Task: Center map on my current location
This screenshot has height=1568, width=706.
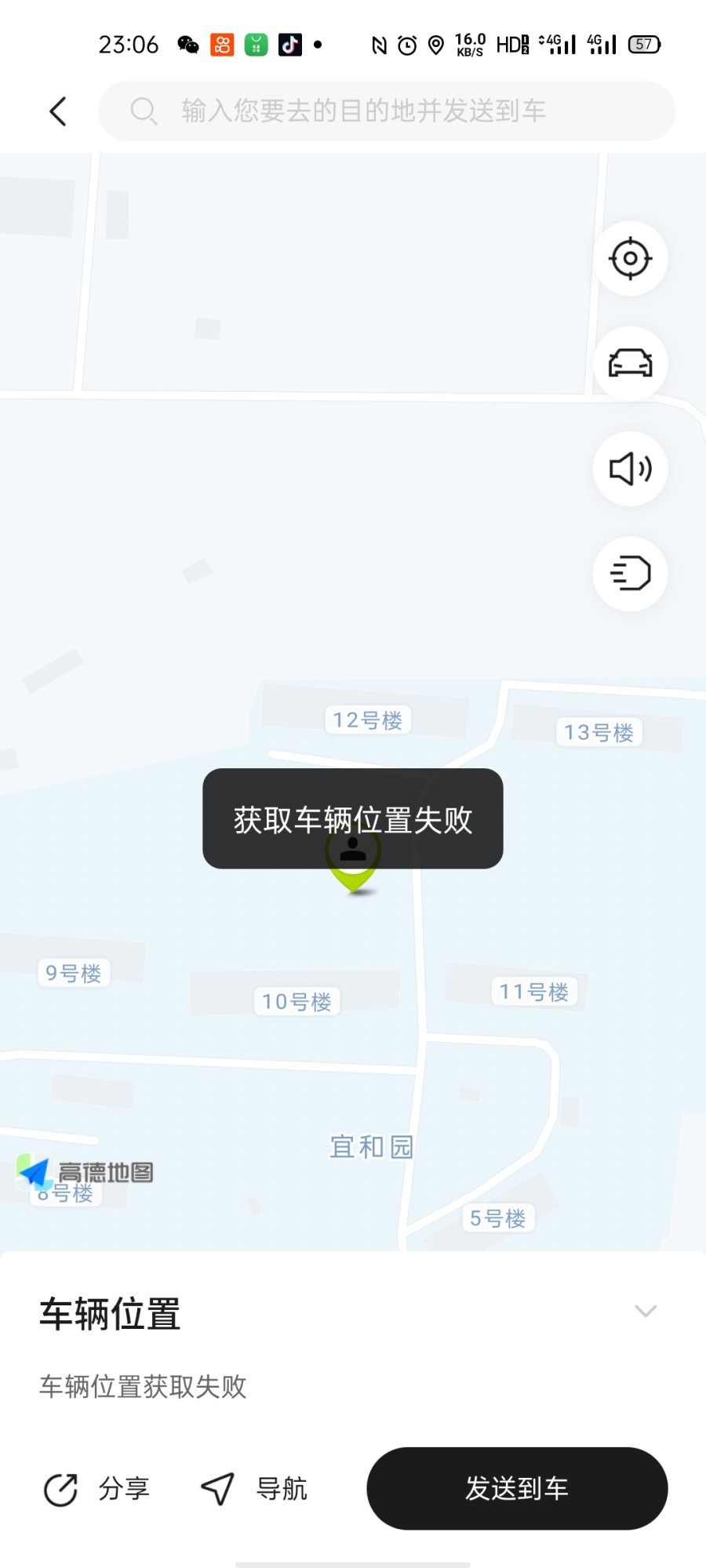Action: click(630, 259)
